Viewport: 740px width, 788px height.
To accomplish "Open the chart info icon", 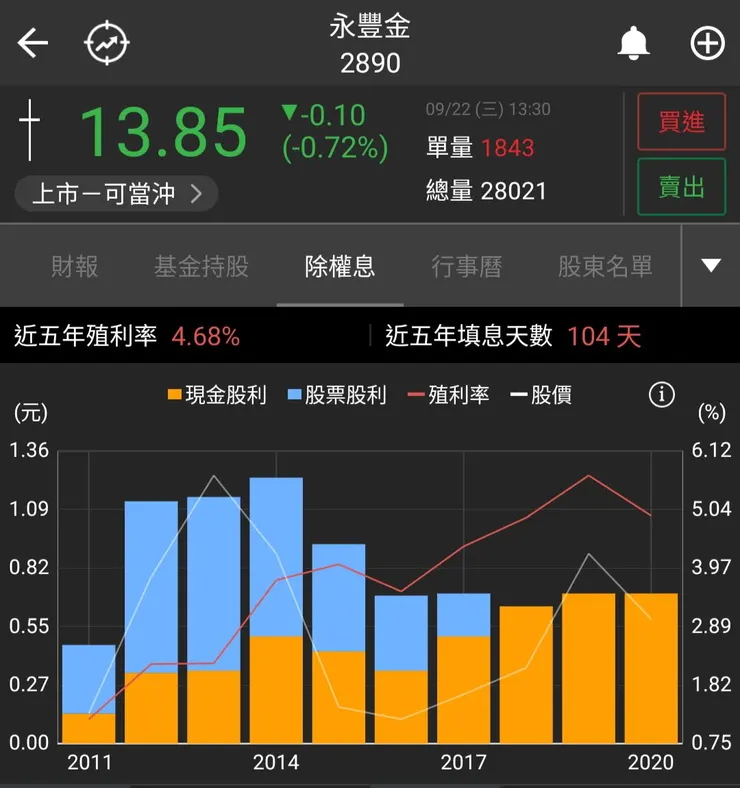I will point(660,395).
